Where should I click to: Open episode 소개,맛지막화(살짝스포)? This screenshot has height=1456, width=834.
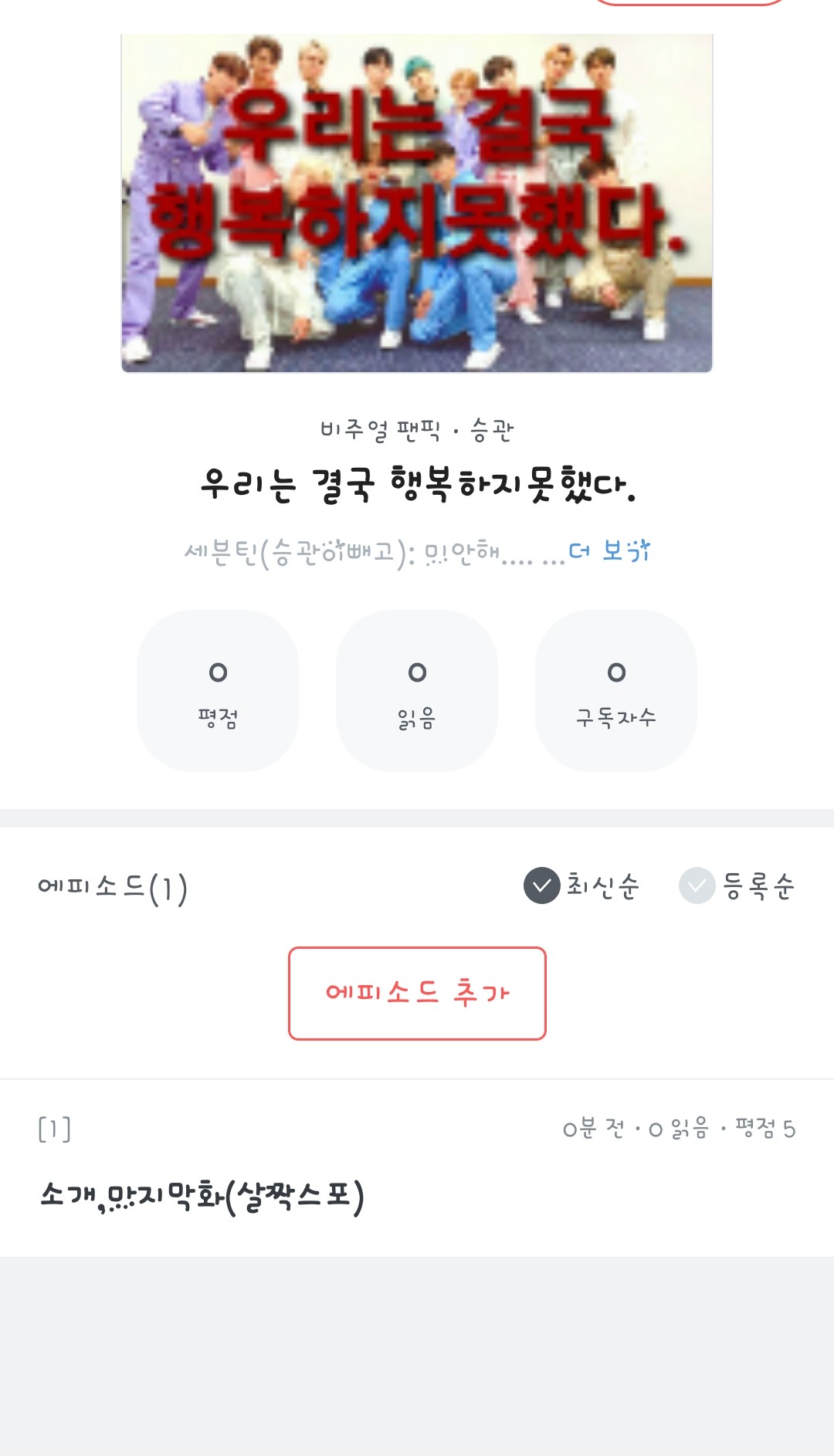(202, 1196)
